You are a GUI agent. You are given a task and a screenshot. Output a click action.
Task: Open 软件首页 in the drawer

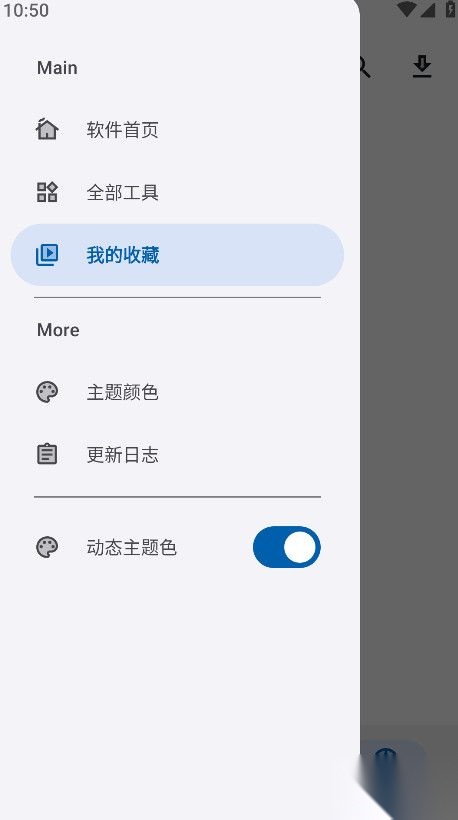click(x=177, y=130)
